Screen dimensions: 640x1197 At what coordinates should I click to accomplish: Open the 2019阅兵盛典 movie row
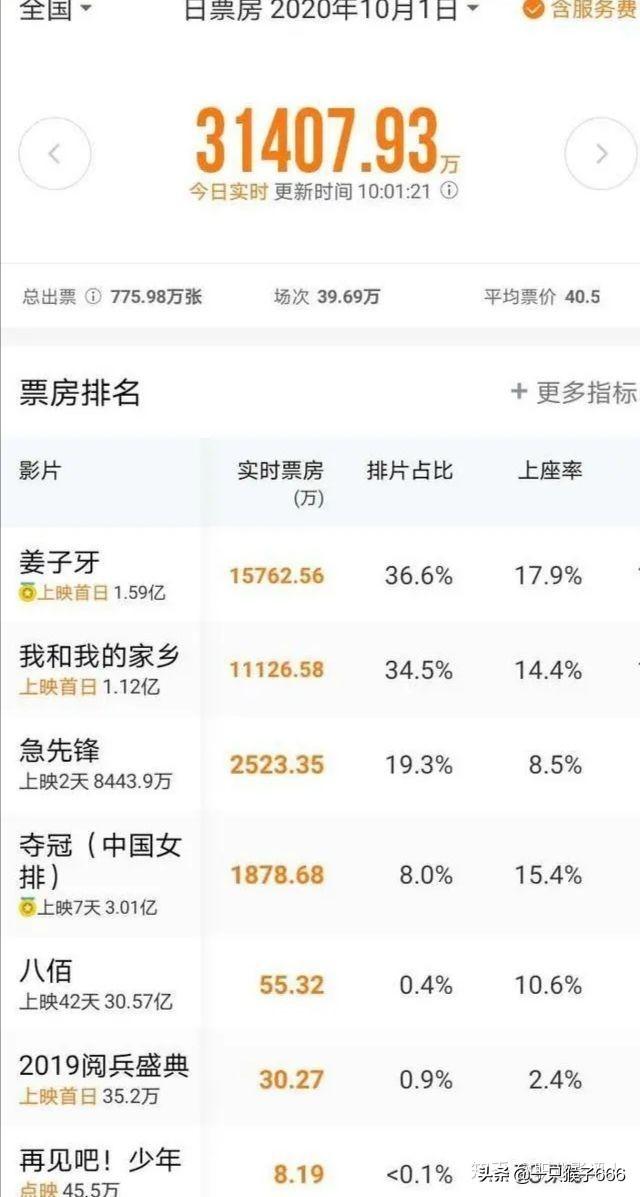(x=320, y=1079)
